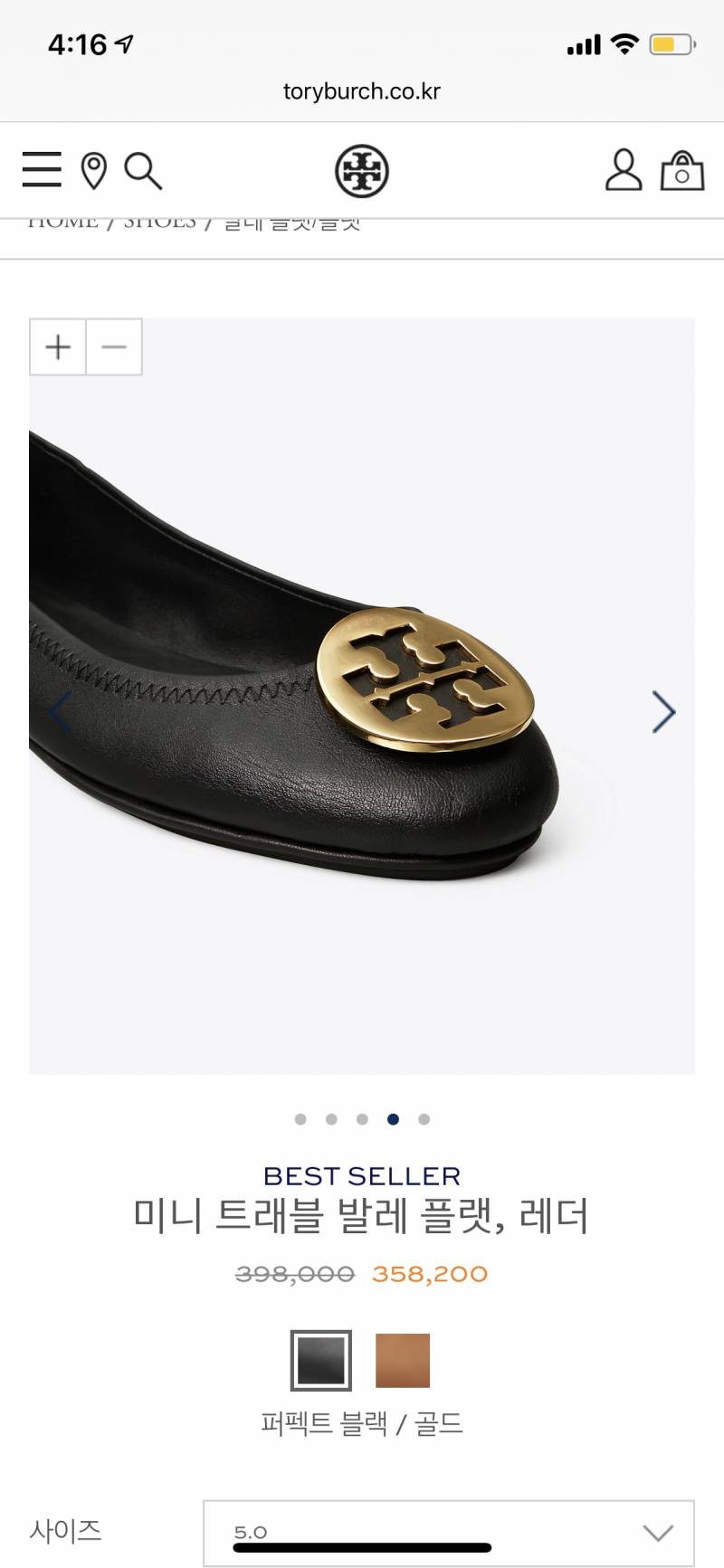
Task: Show the next product image
Action: (663, 712)
